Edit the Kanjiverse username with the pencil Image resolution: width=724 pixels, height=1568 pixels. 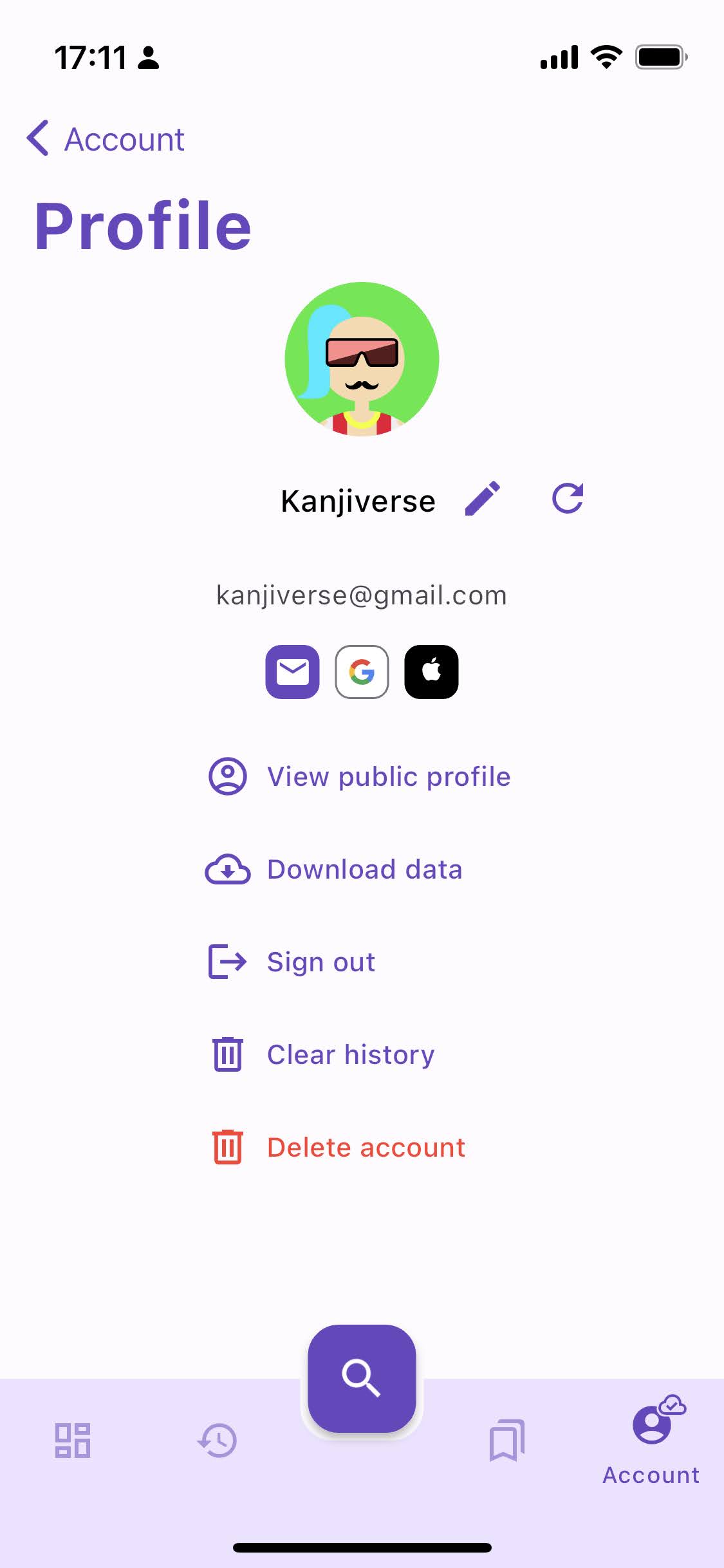(x=483, y=499)
